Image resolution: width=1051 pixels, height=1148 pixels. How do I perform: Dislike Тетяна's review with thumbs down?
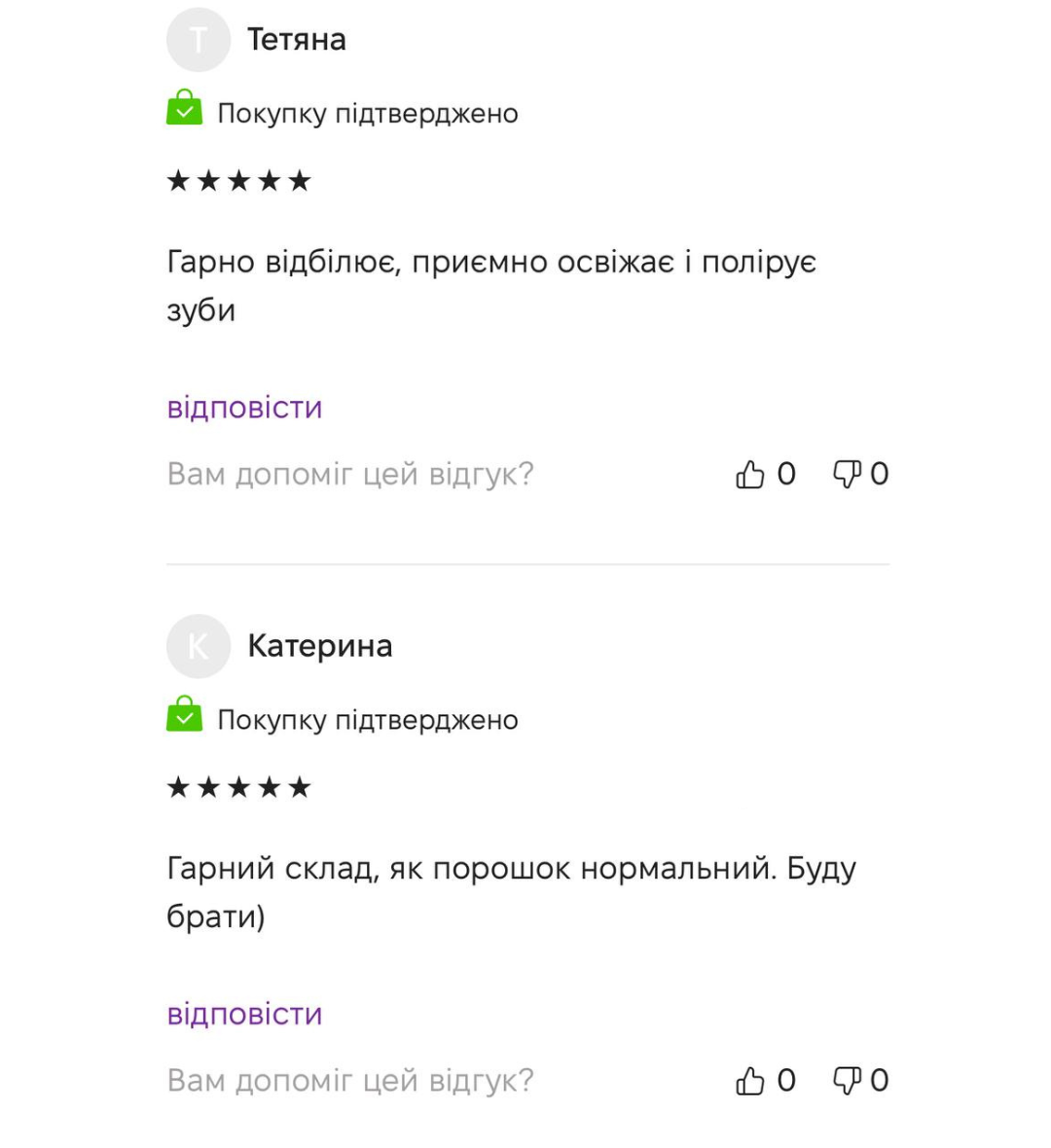pos(847,474)
